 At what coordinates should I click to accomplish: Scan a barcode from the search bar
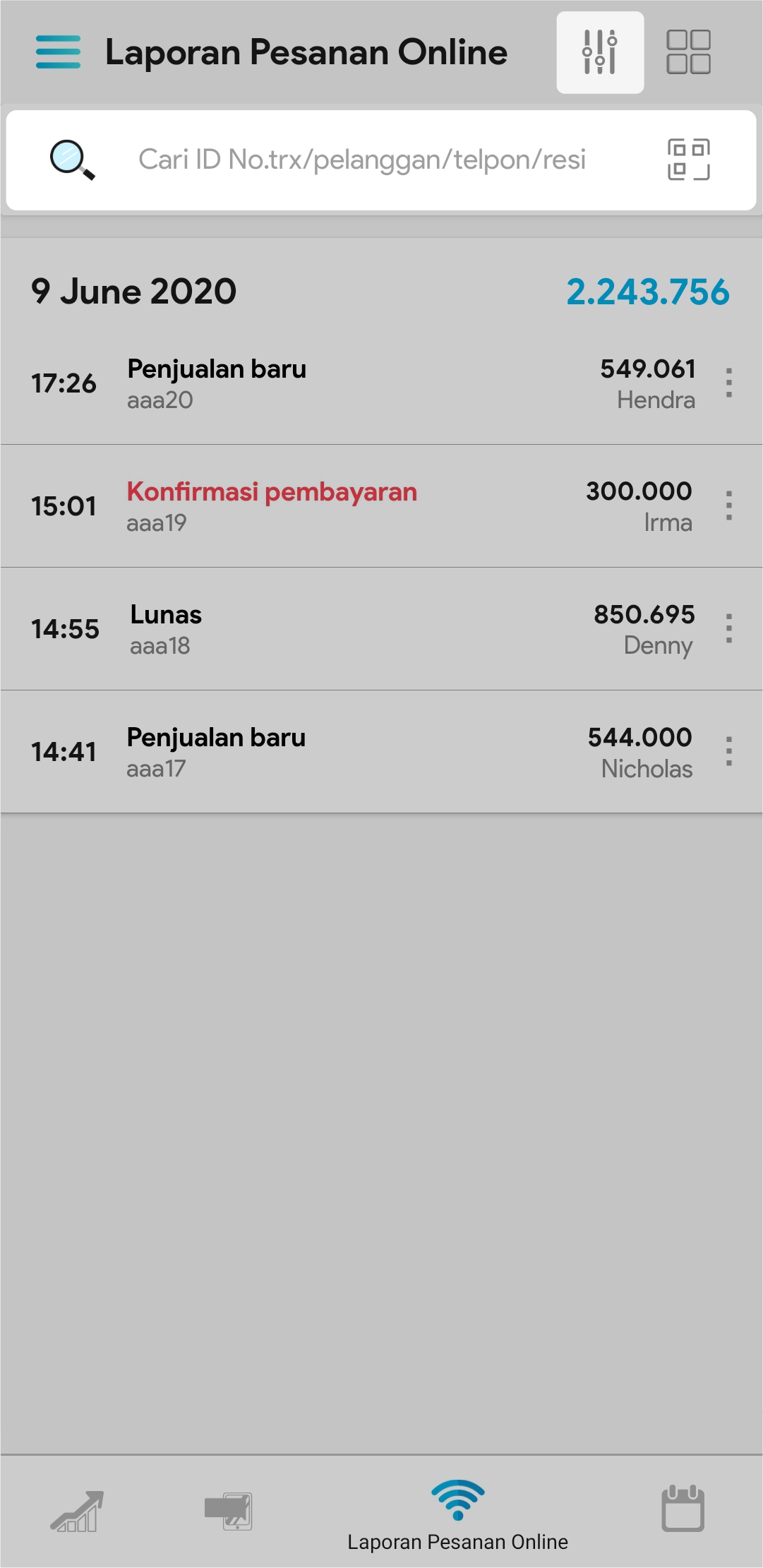[x=688, y=160]
